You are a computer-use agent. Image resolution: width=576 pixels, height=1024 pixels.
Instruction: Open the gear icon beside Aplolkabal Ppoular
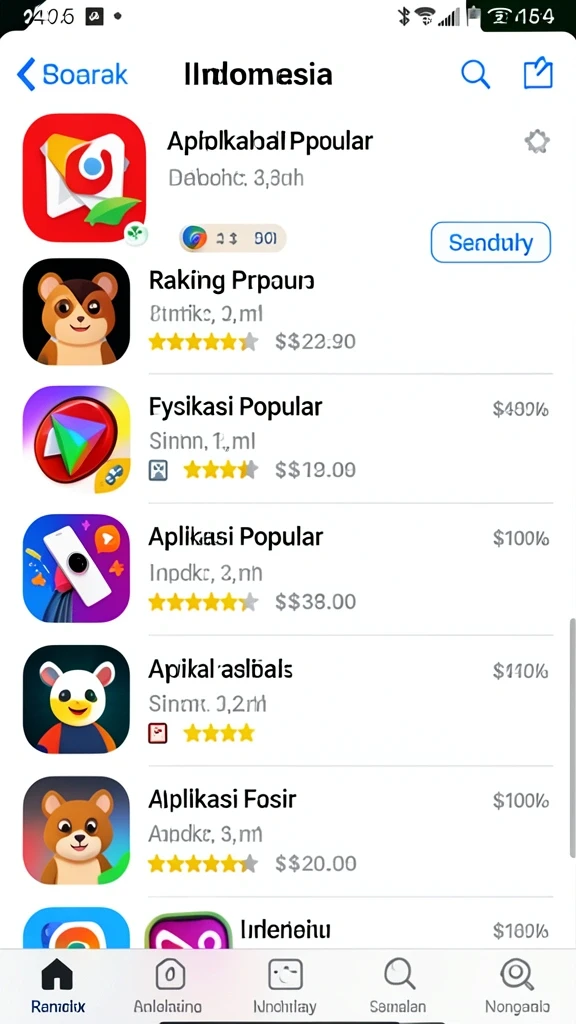coord(537,142)
